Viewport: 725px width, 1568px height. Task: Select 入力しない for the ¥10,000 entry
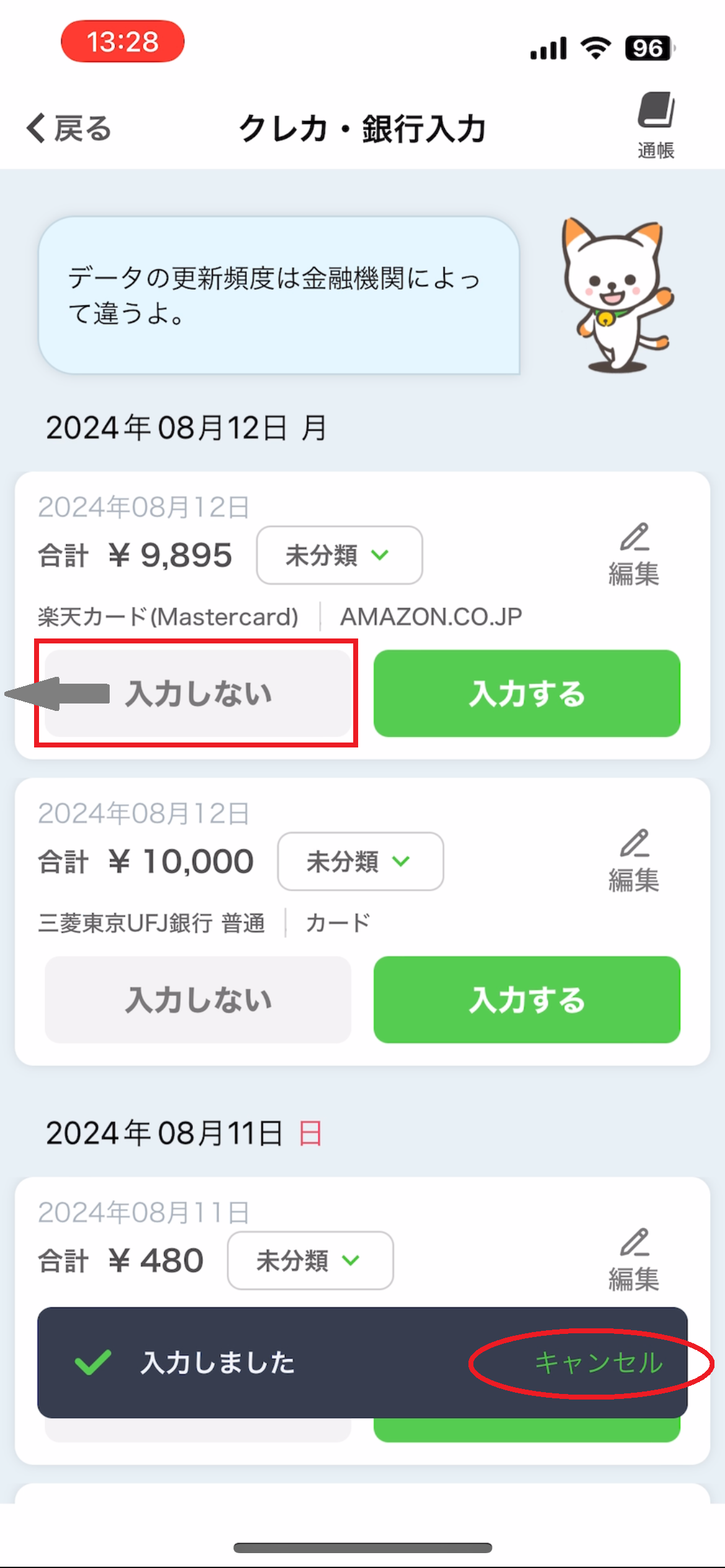(x=198, y=1000)
